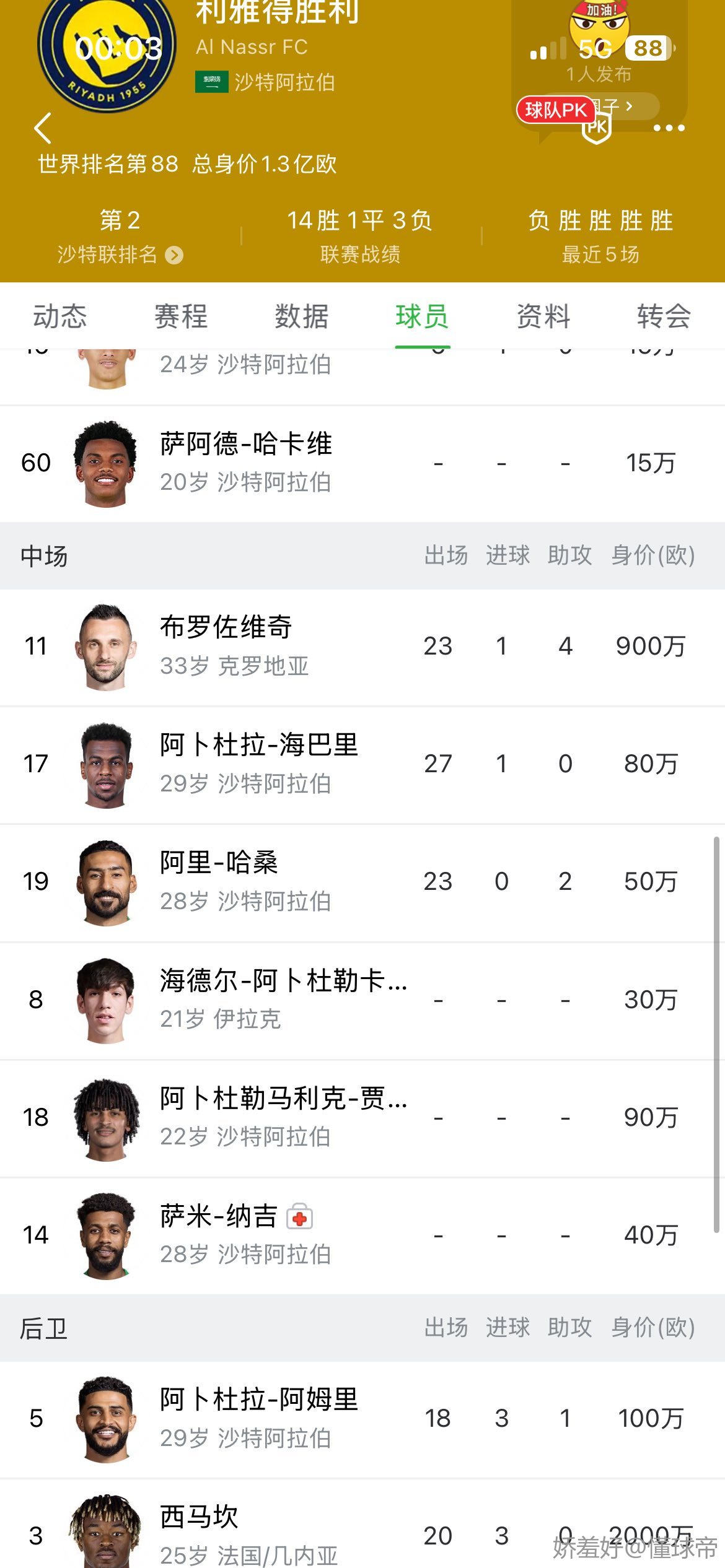Open player 萨阿德-哈卡维's profile
The width and height of the screenshot is (725, 1568).
pyautogui.click(x=245, y=463)
